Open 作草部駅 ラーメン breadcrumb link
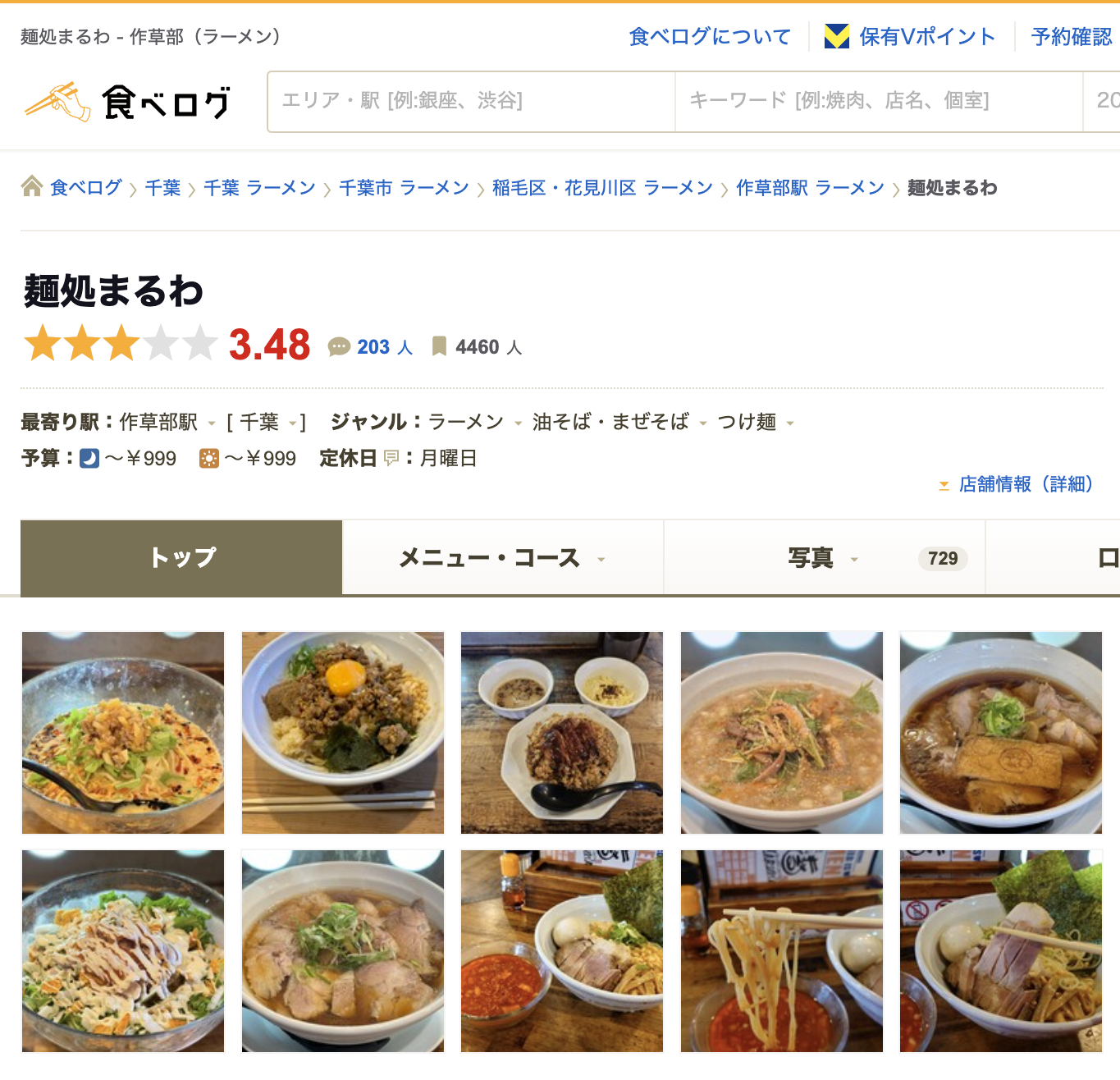 pyautogui.click(x=810, y=188)
